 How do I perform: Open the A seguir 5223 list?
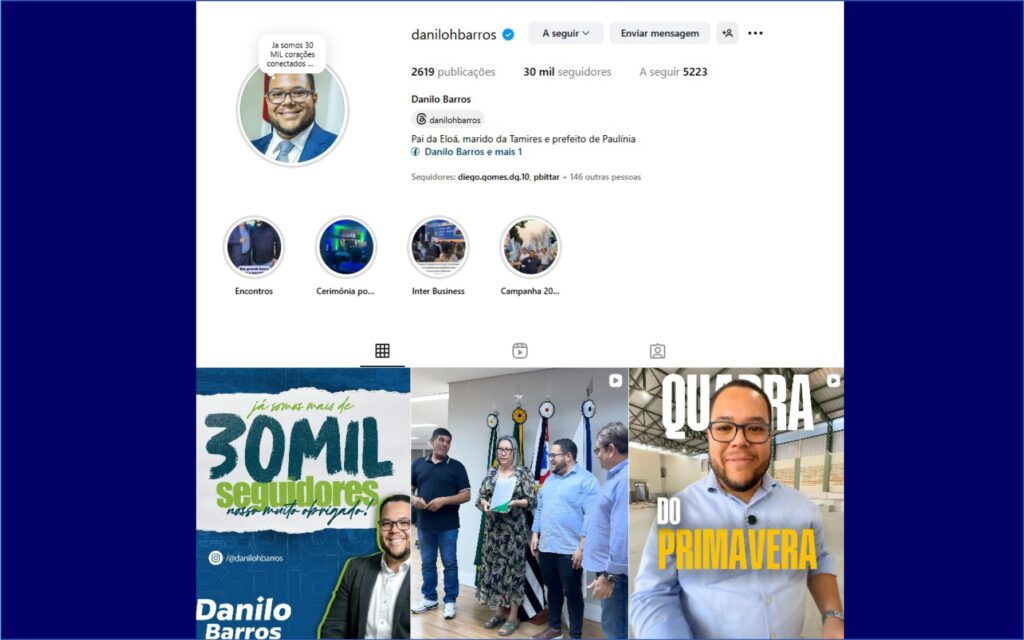(x=673, y=72)
